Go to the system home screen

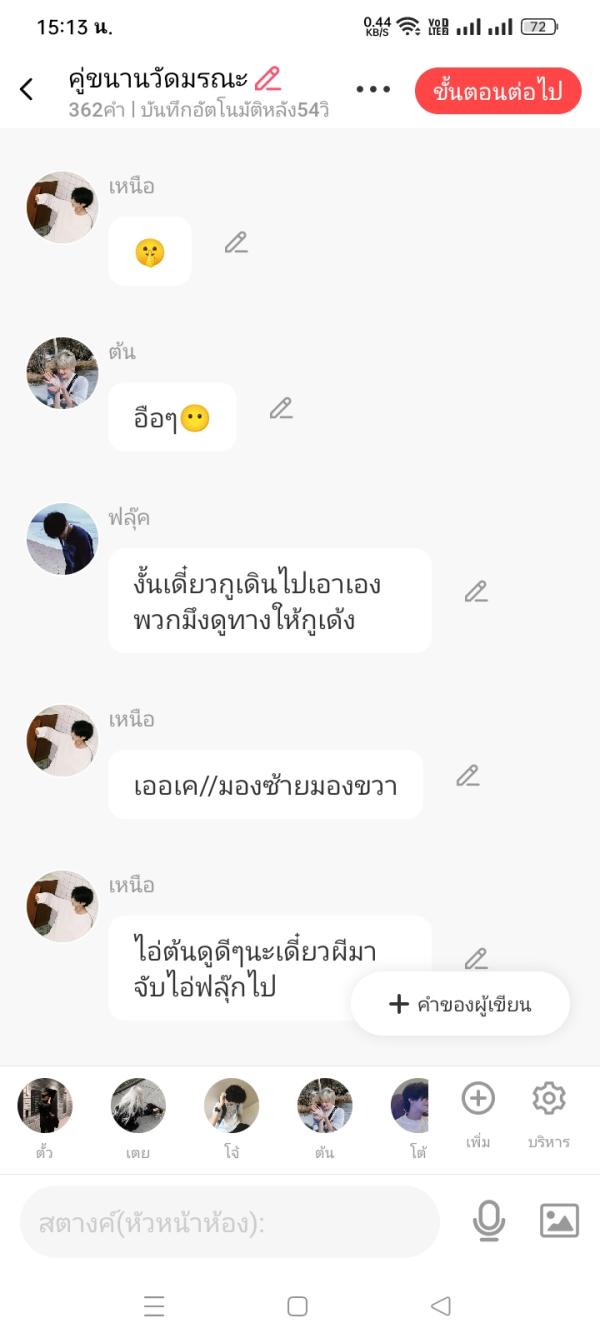click(x=297, y=1306)
